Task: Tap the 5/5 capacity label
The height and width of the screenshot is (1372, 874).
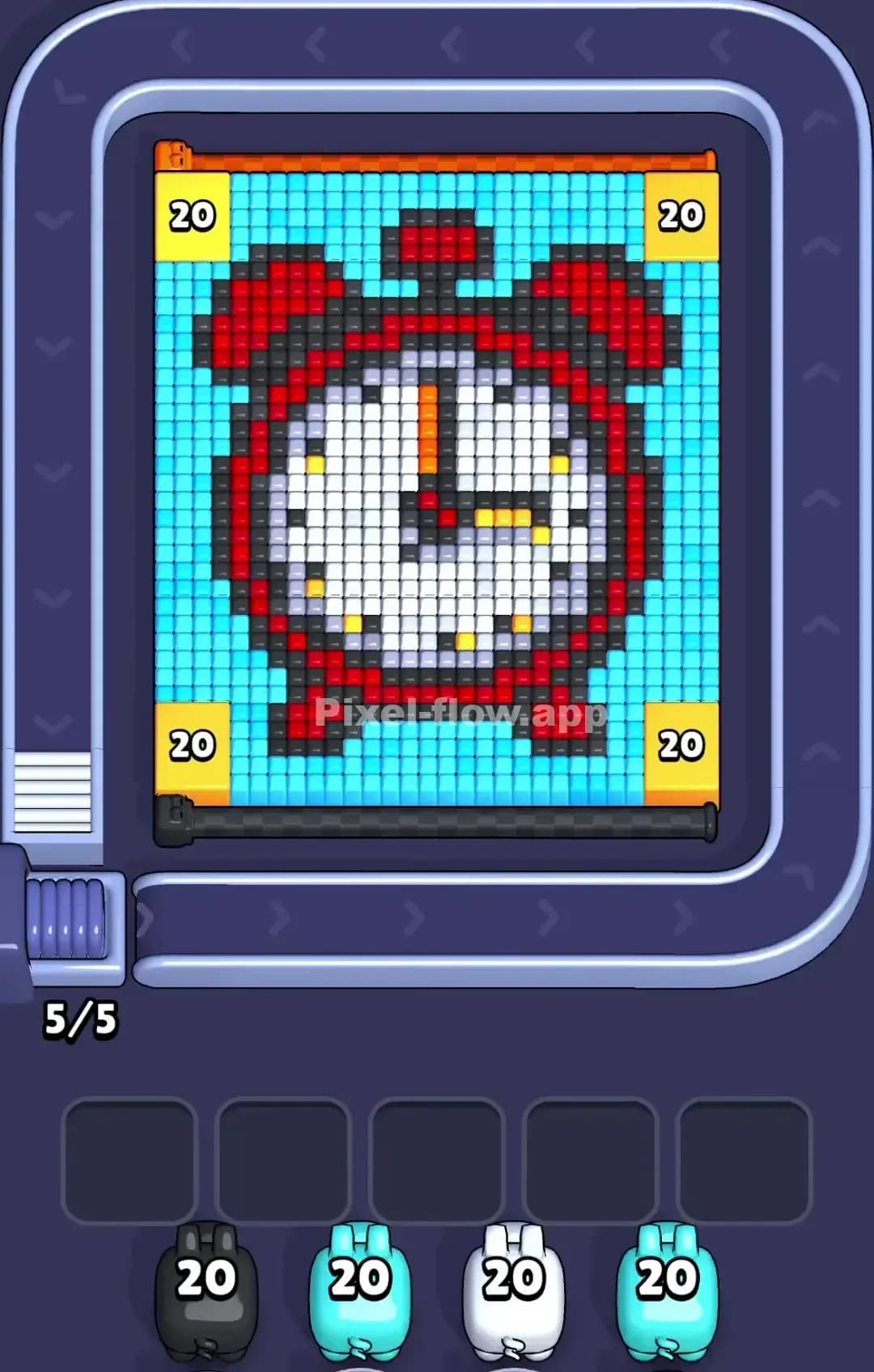Action: pyautogui.click(x=83, y=1019)
